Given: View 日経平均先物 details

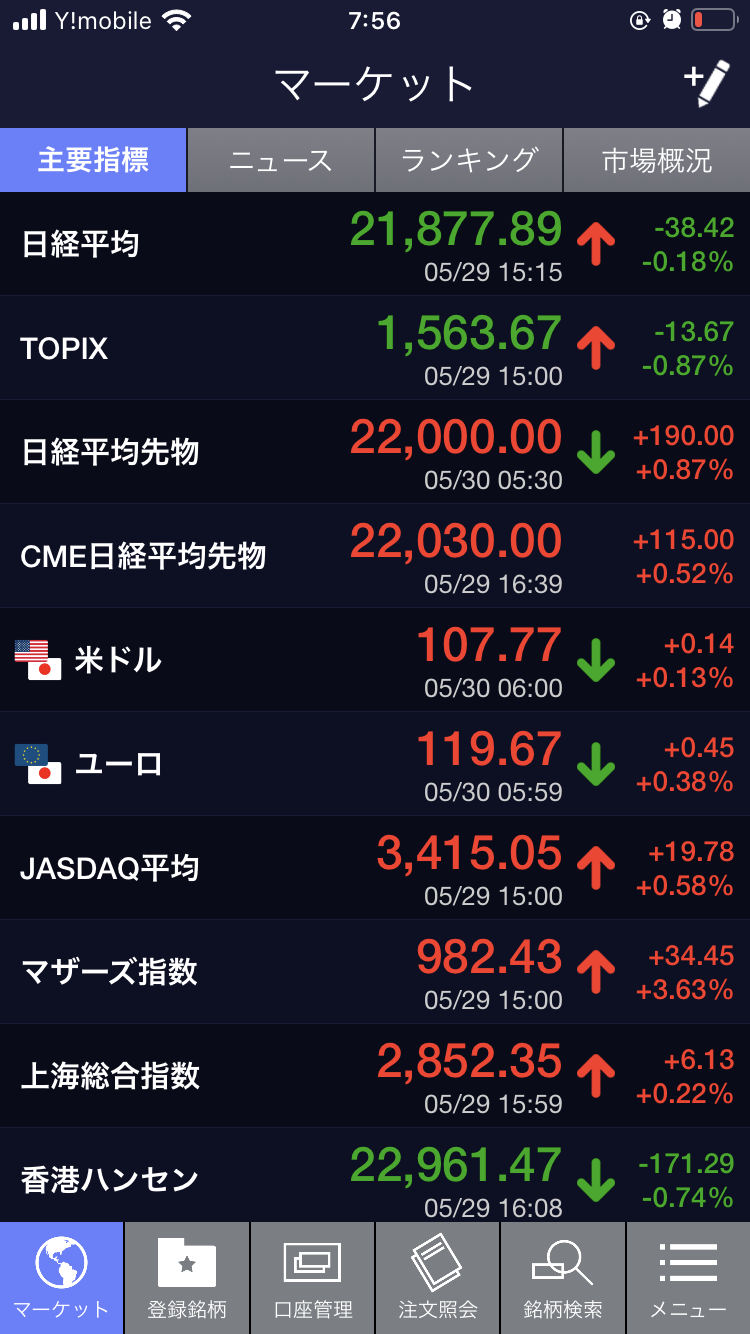Looking at the screenshot, I should [375, 452].
